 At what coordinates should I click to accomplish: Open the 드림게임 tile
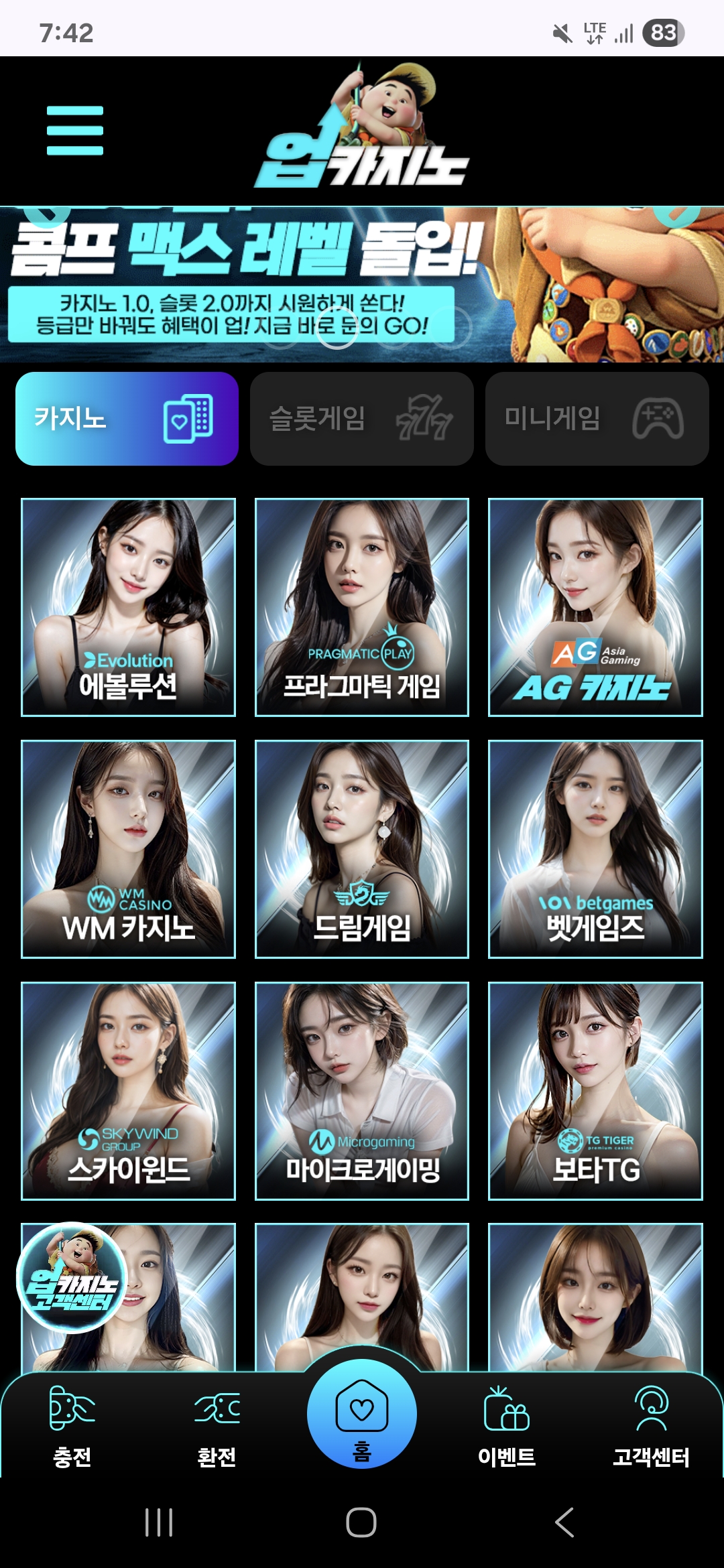pos(361,849)
